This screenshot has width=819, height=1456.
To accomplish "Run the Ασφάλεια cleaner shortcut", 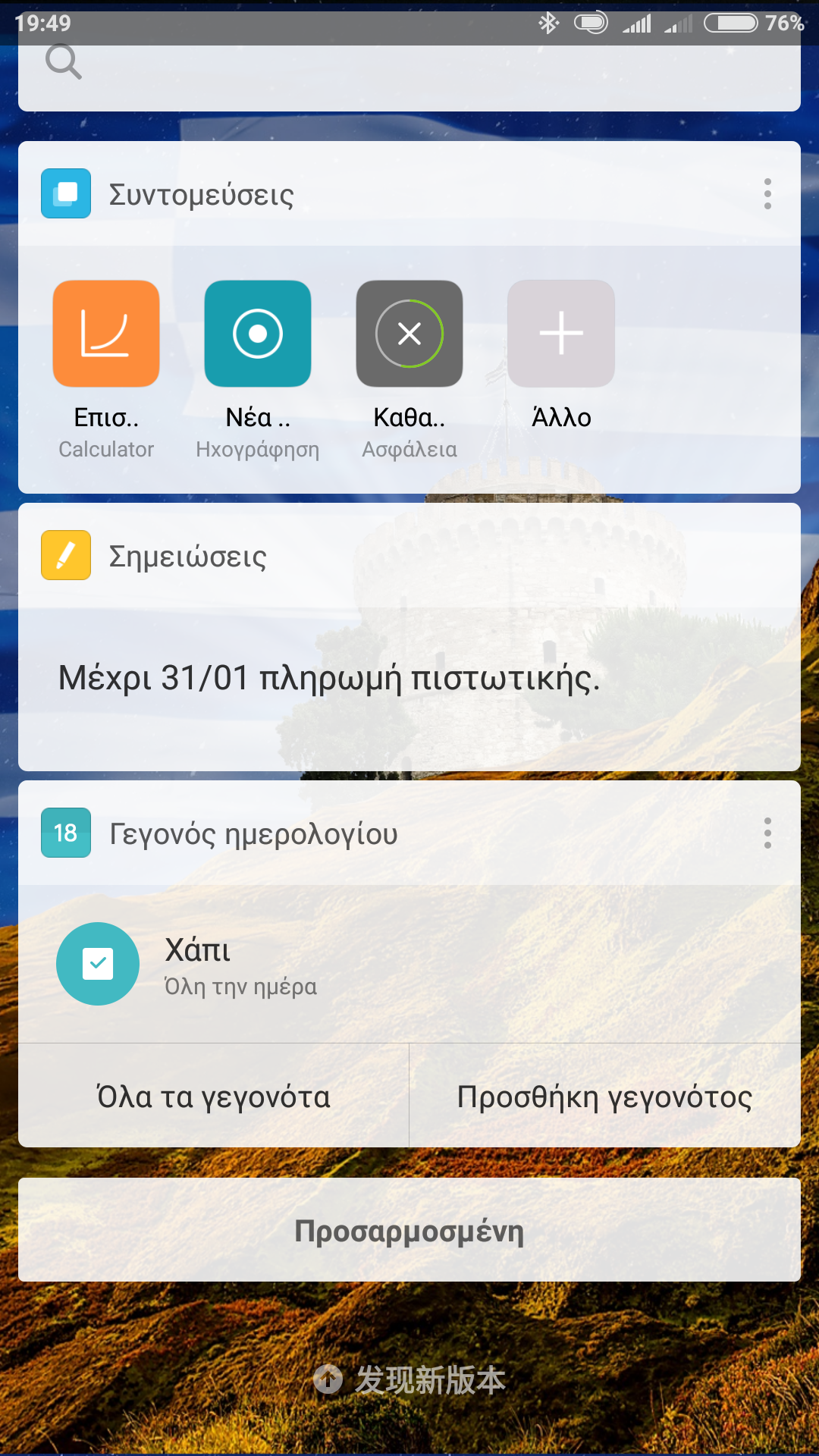I will (x=409, y=370).
